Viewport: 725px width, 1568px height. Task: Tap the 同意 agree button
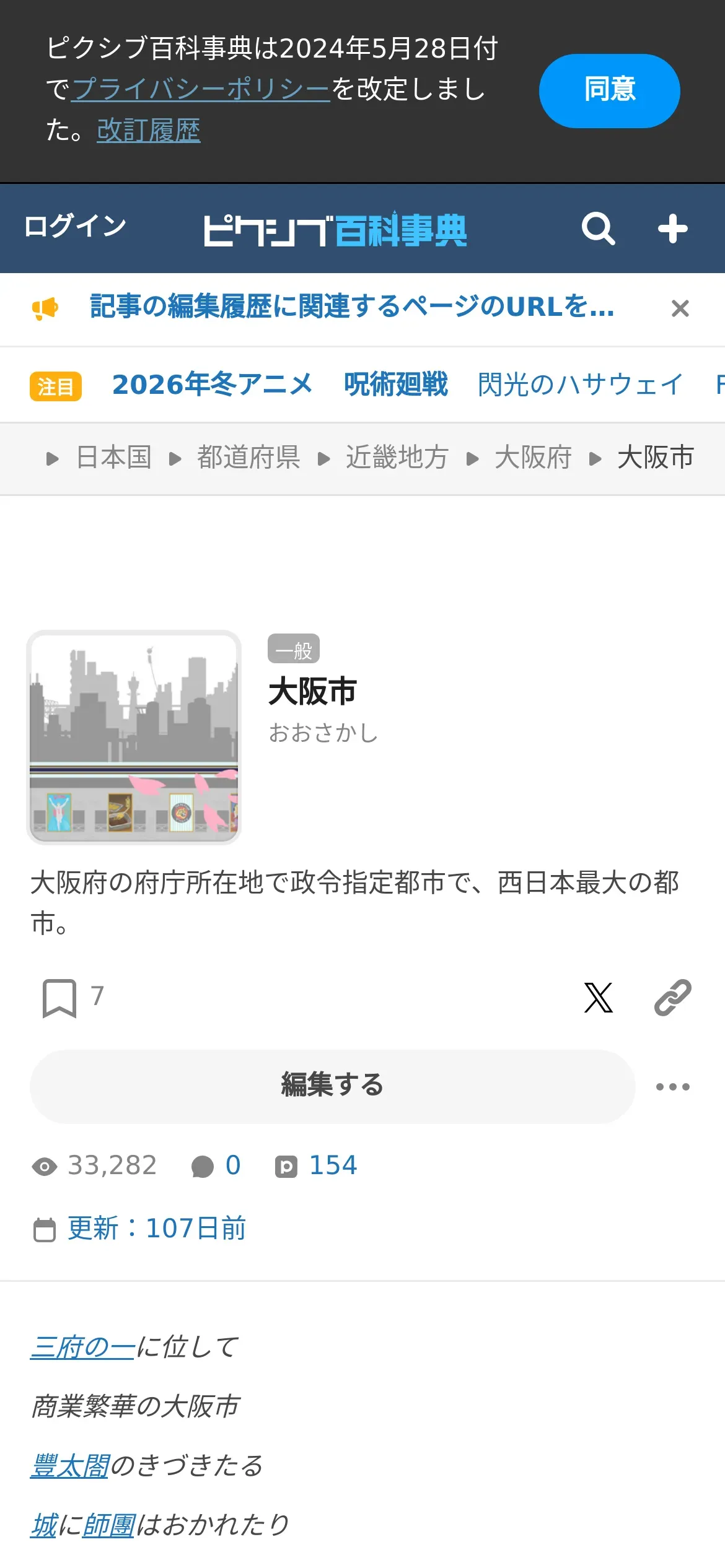(609, 91)
